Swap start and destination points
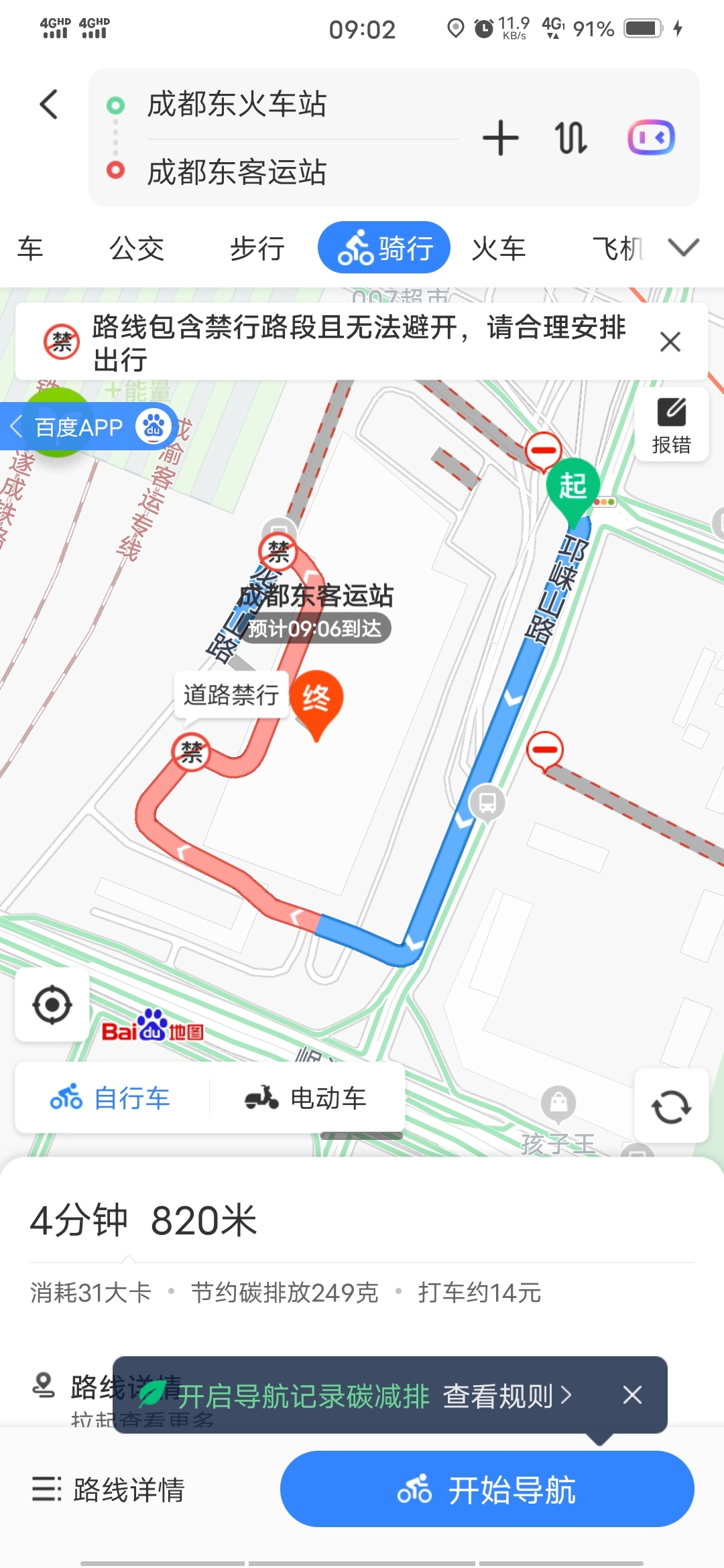Viewport: 724px width, 1568px height. pos(571,138)
